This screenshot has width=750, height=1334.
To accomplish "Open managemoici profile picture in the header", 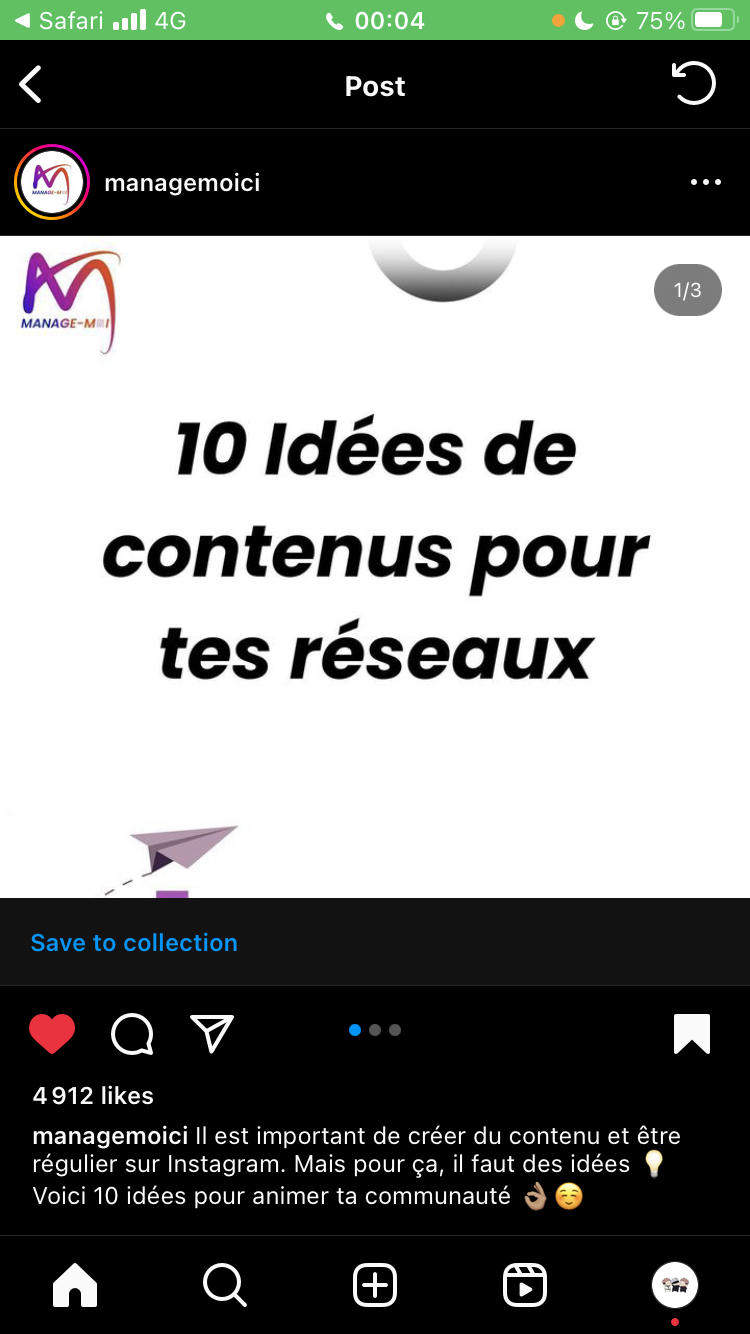I will point(52,182).
